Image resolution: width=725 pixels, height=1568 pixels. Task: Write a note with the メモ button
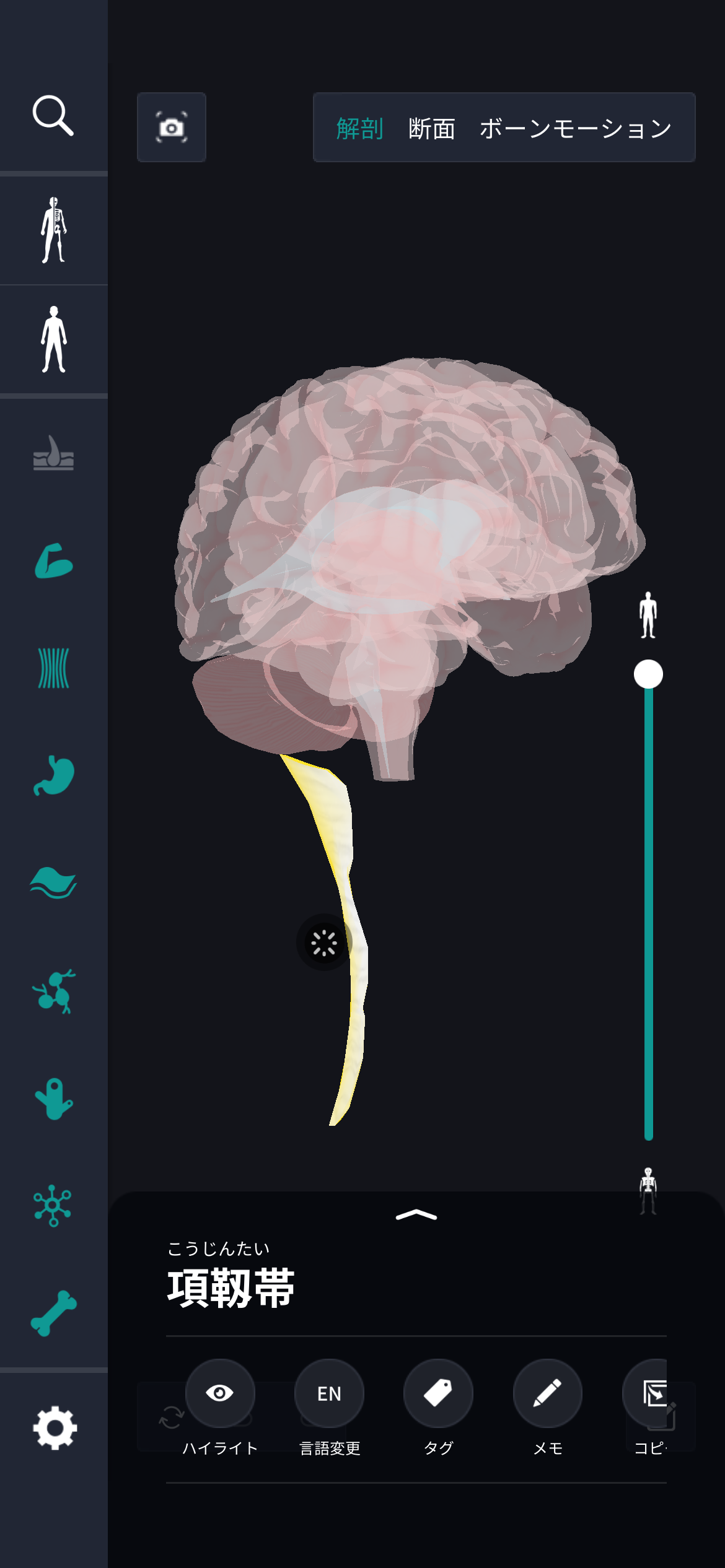click(548, 1393)
